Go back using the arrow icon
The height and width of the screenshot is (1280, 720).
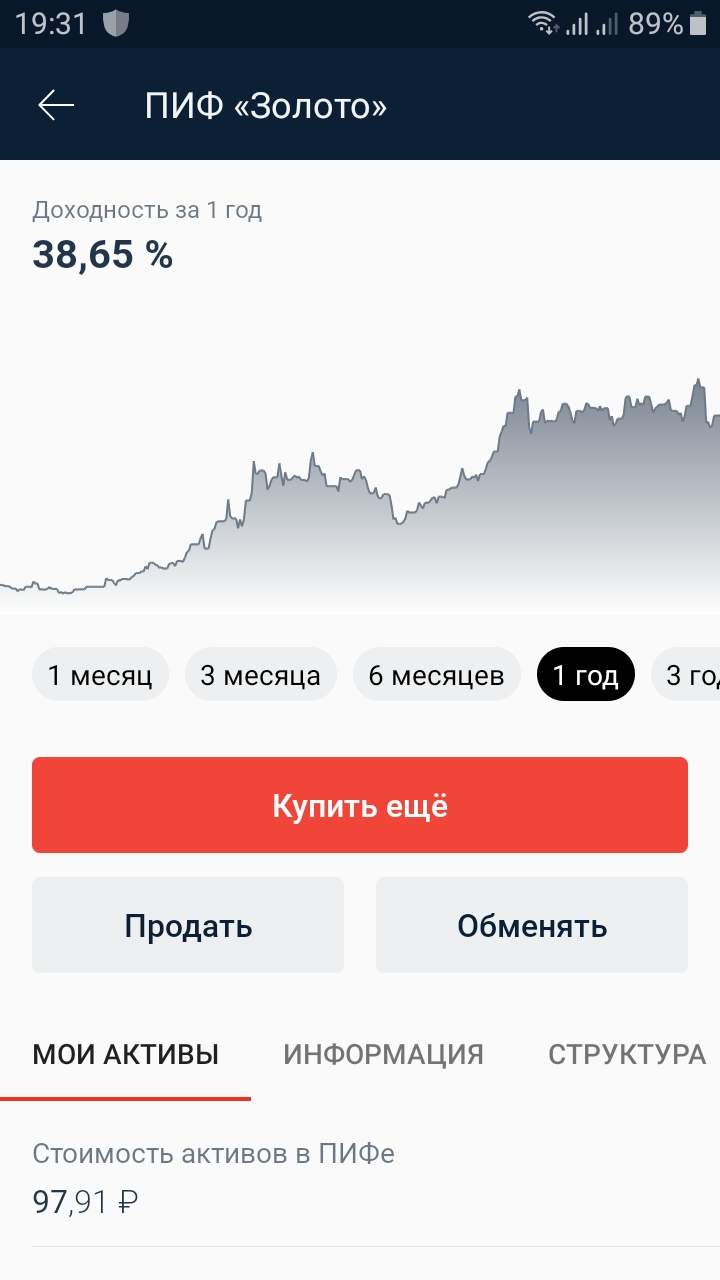[56, 105]
